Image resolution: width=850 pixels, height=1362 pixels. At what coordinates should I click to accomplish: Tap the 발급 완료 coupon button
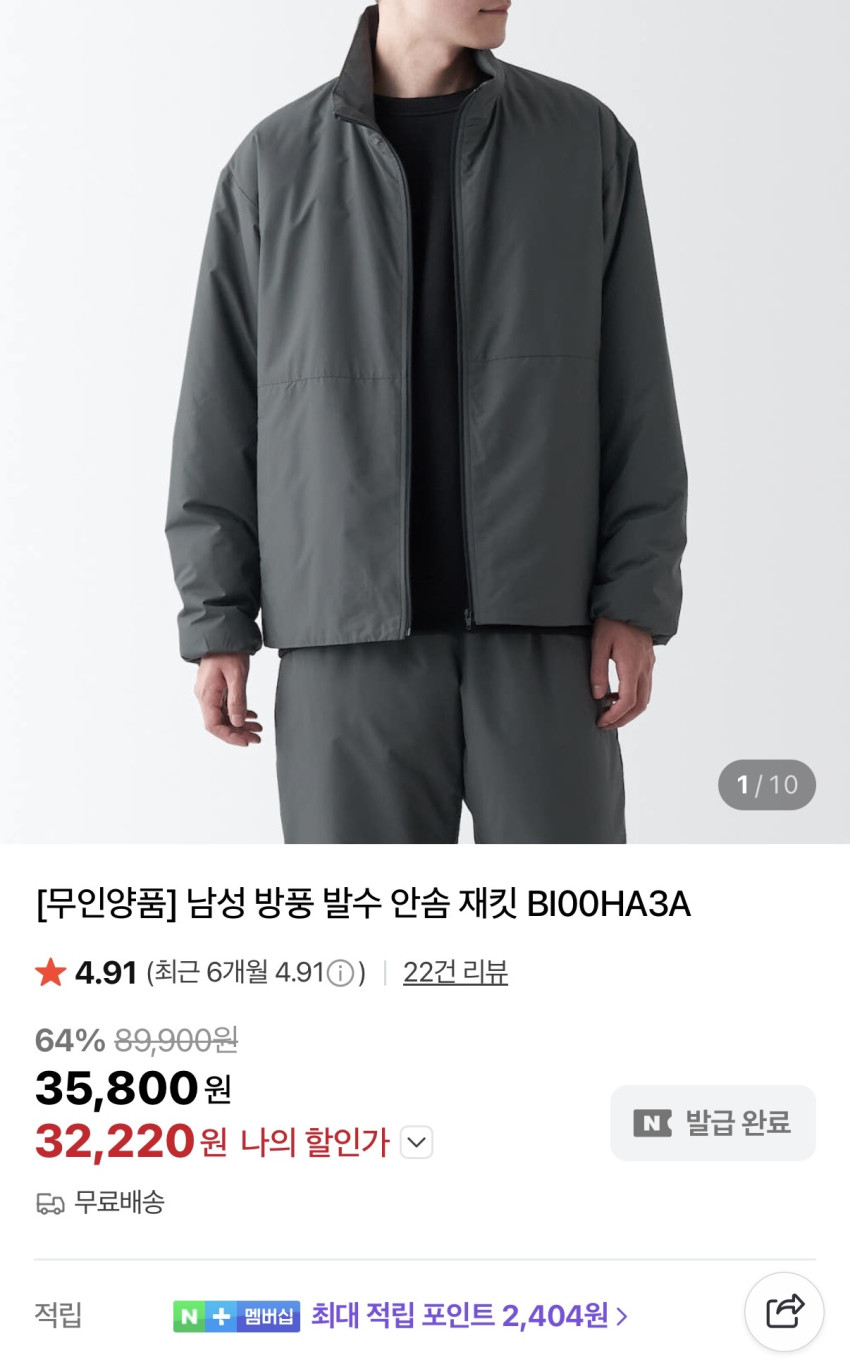click(x=713, y=1123)
